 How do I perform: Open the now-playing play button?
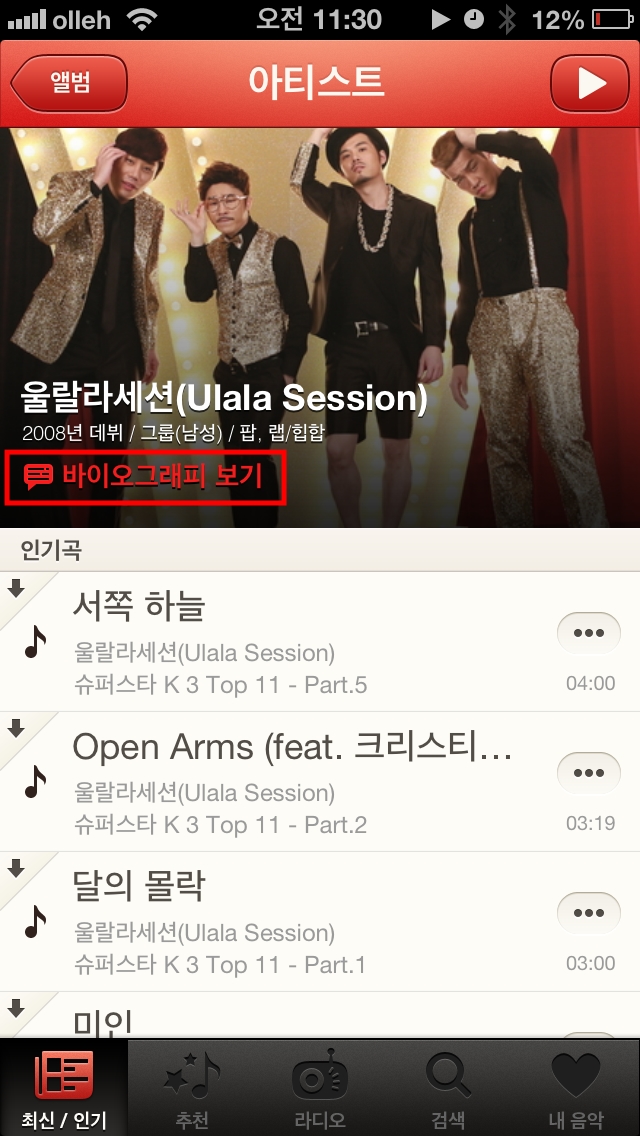coord(590,83)
